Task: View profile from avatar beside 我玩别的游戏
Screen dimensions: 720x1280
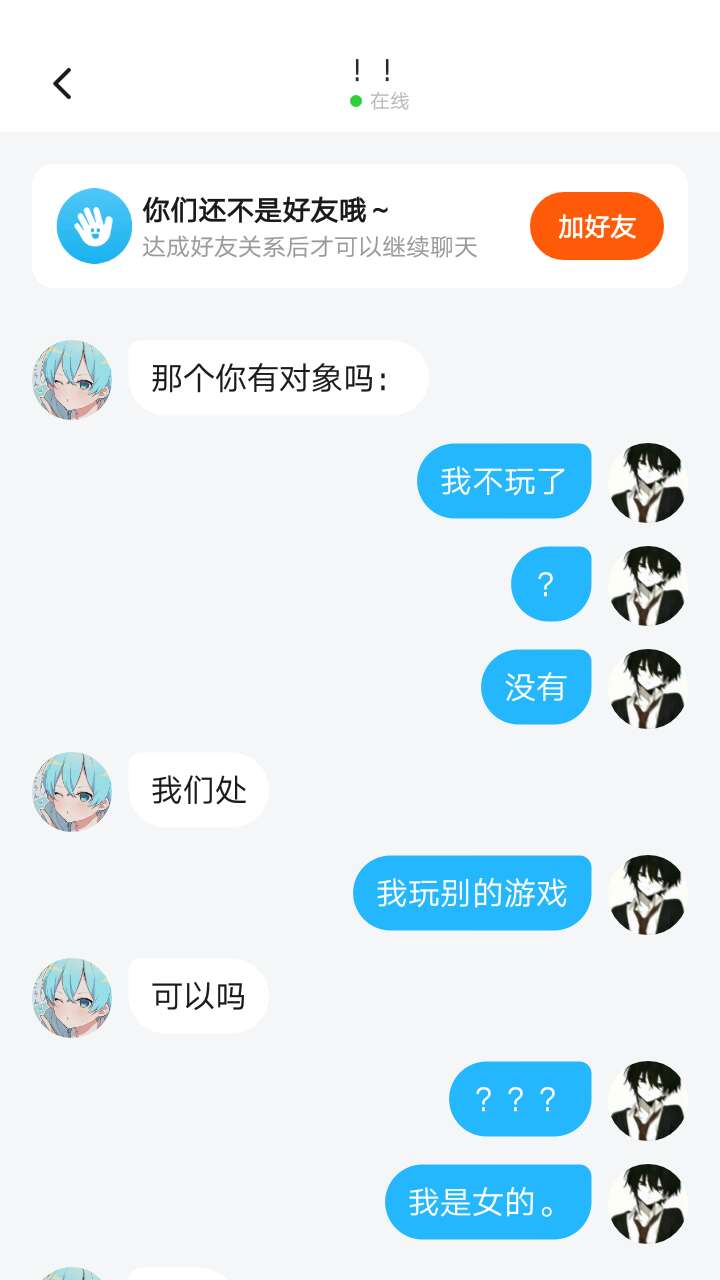Action: point(647,894)
